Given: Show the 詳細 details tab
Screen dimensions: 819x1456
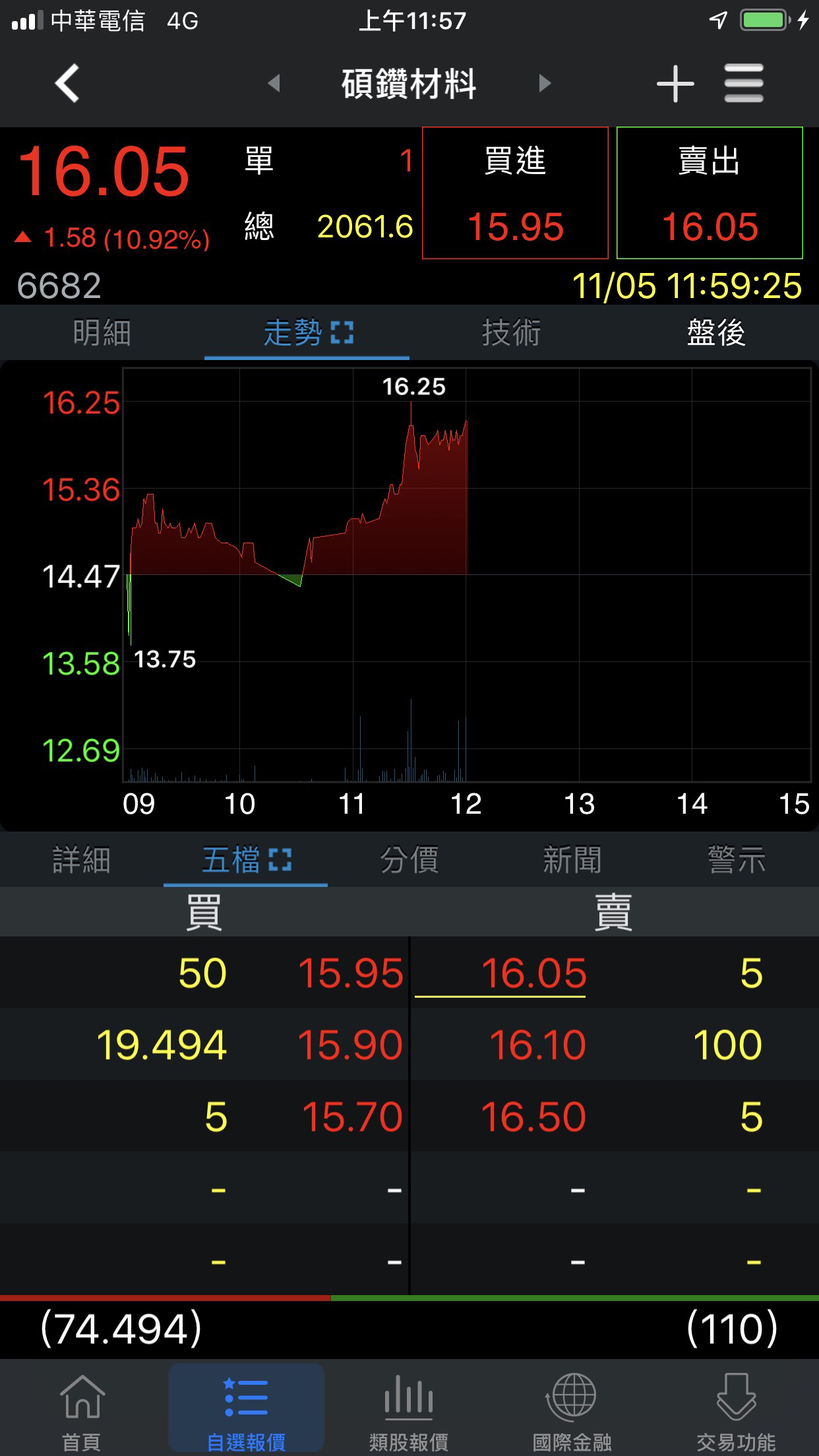Looking at the screenshot, I should click(81, 860).
